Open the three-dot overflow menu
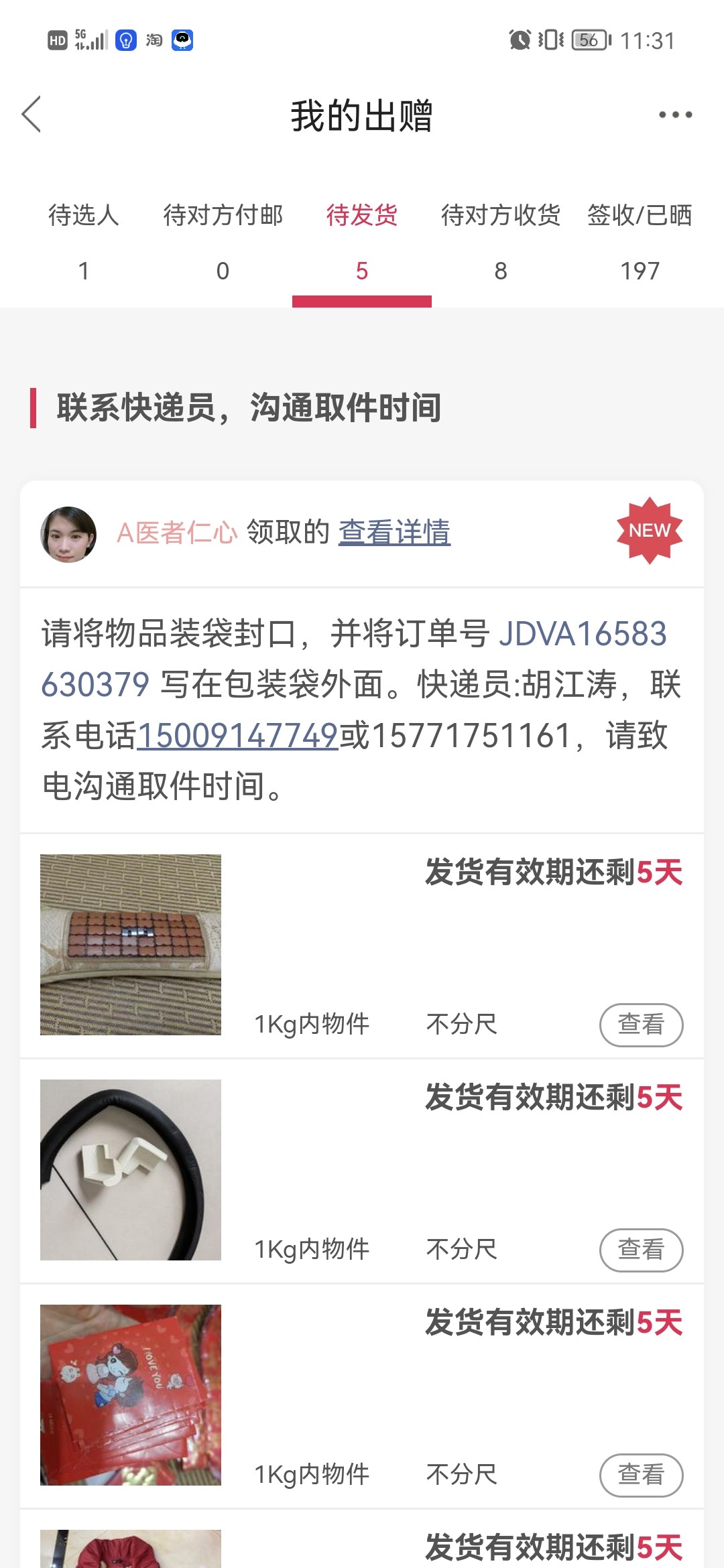Viewport: 724px width, 1568px height. (x=675, y=115)
